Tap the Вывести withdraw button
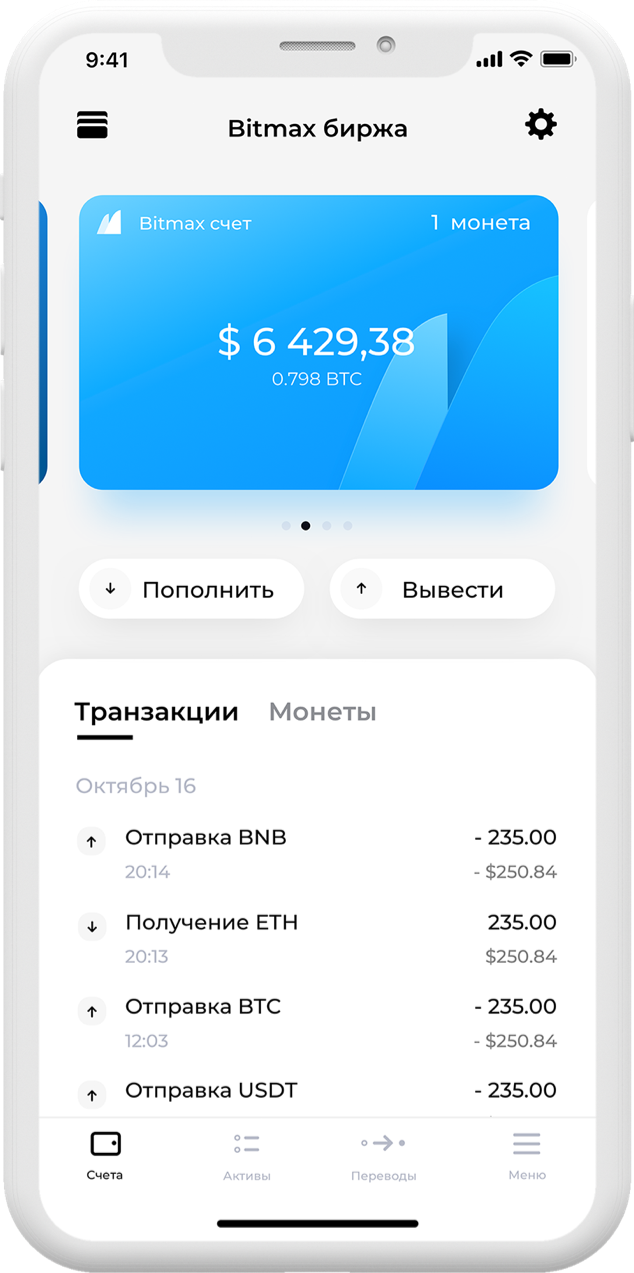 [x=442, y=589]
